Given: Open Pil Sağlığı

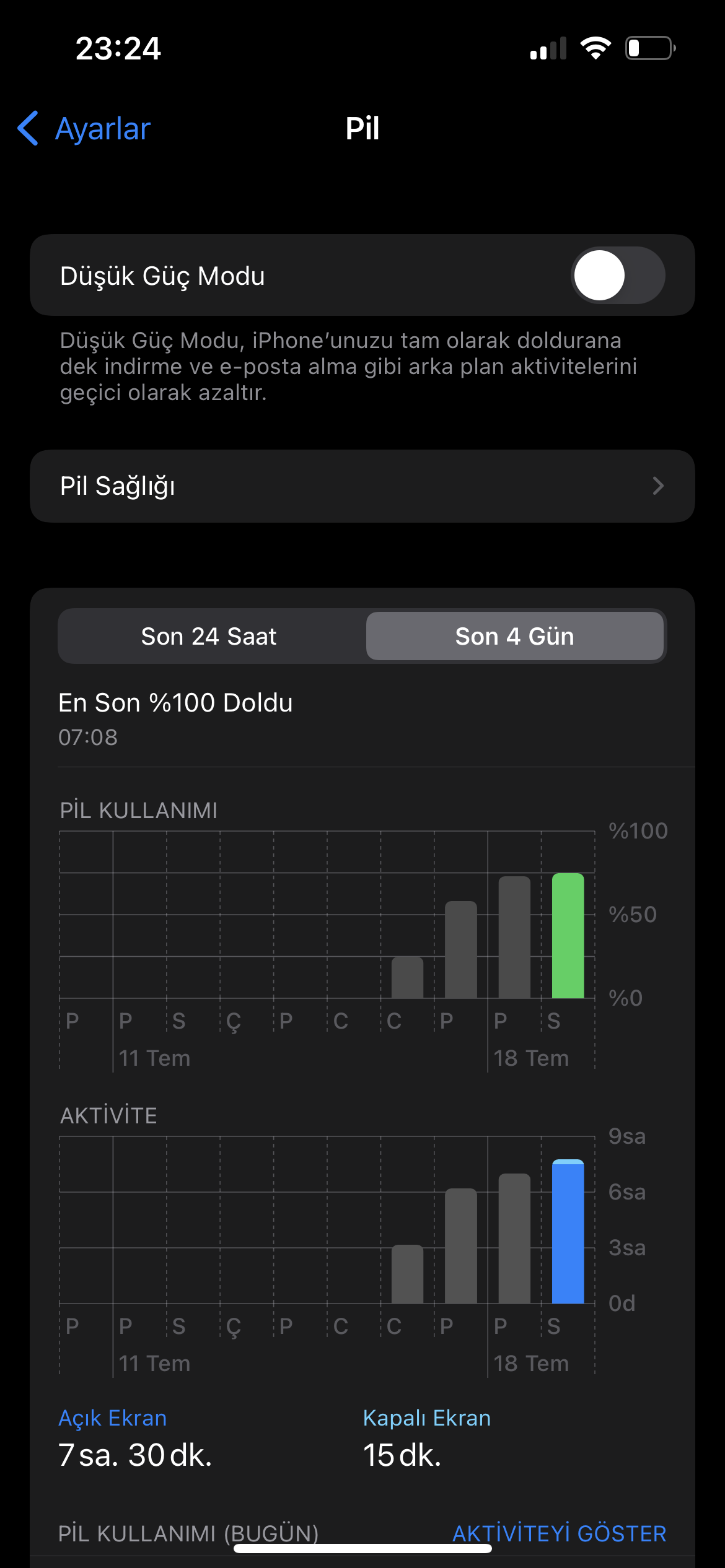Looking at the screenshot, I should tap(362, 486).
